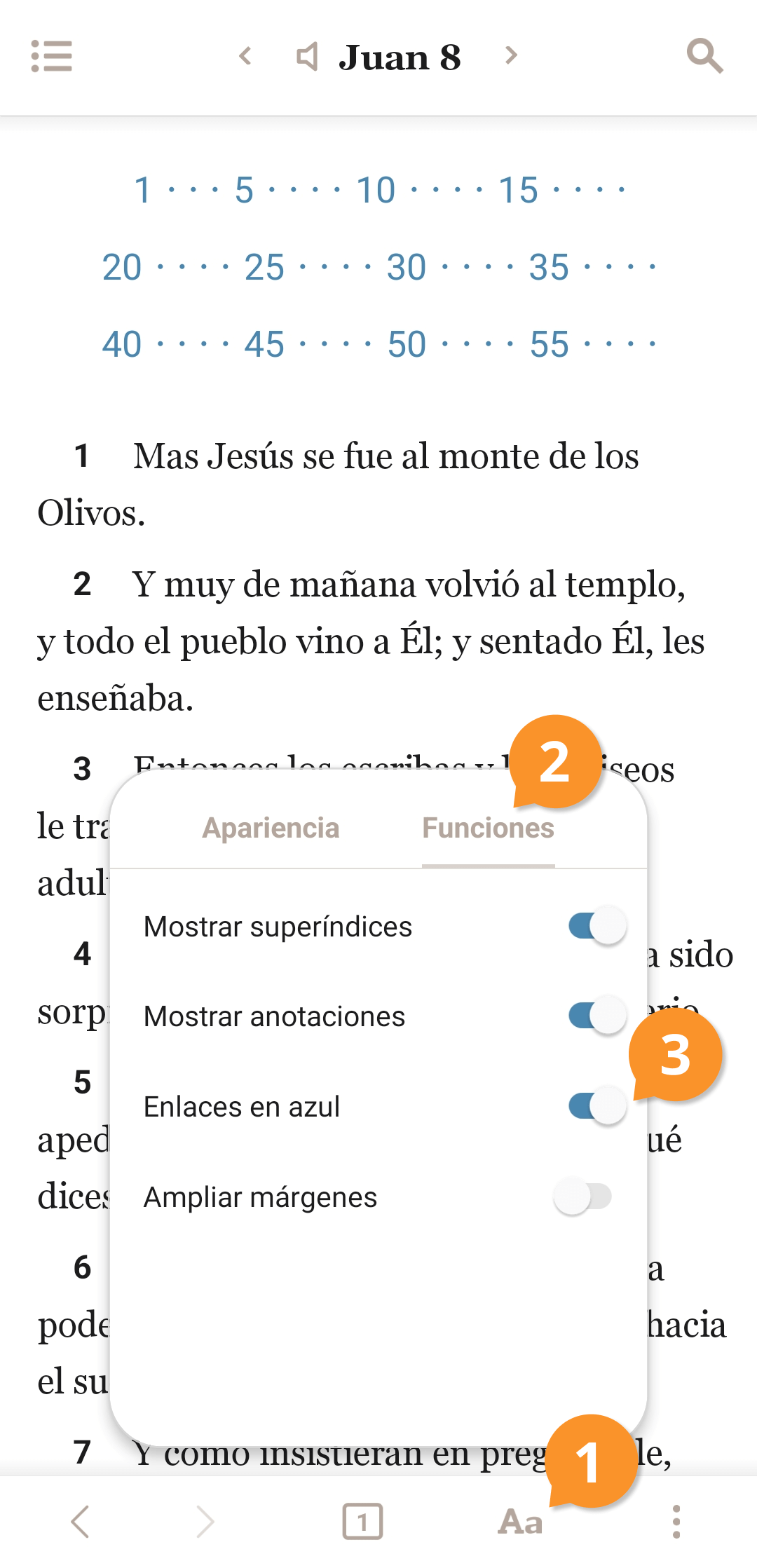The width and height of the screenshot is (757, 1568).
Task: Go to the next chapter
Action: tap(511, 55)
